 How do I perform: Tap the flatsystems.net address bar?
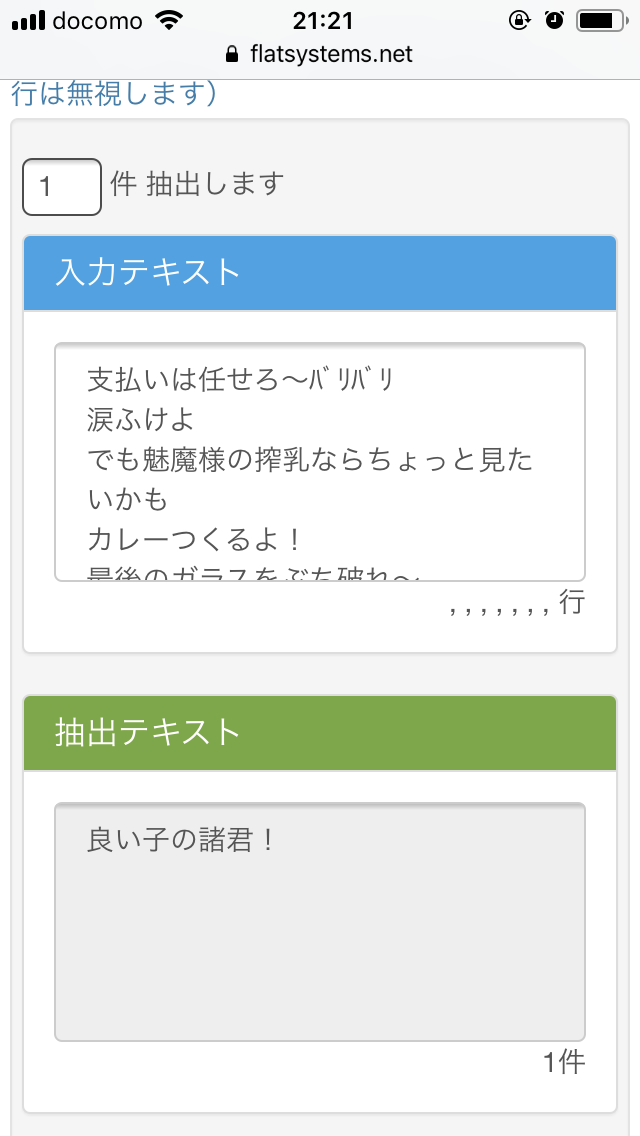click(x=320, y=54)
